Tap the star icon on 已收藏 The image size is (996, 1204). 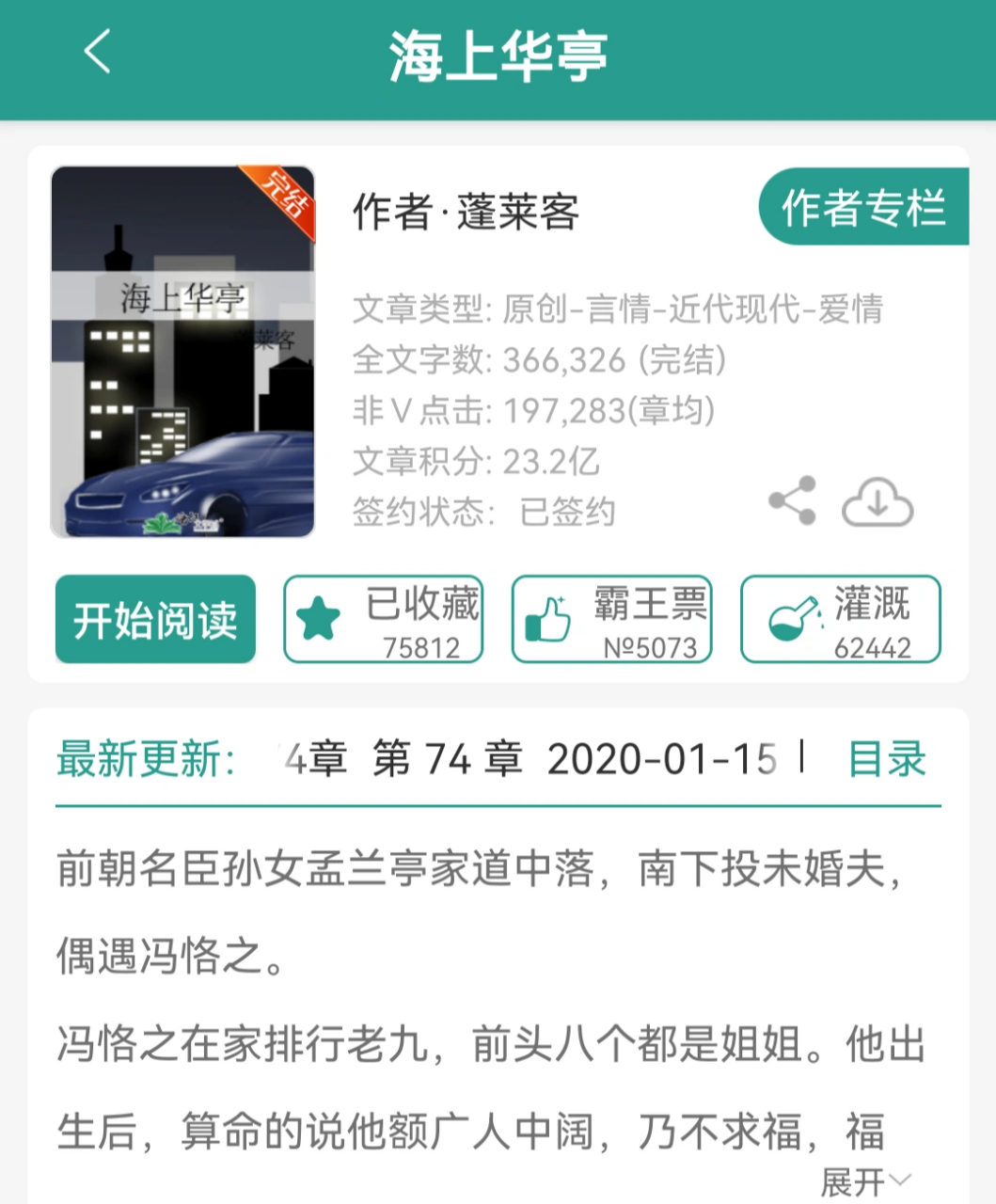319,616
